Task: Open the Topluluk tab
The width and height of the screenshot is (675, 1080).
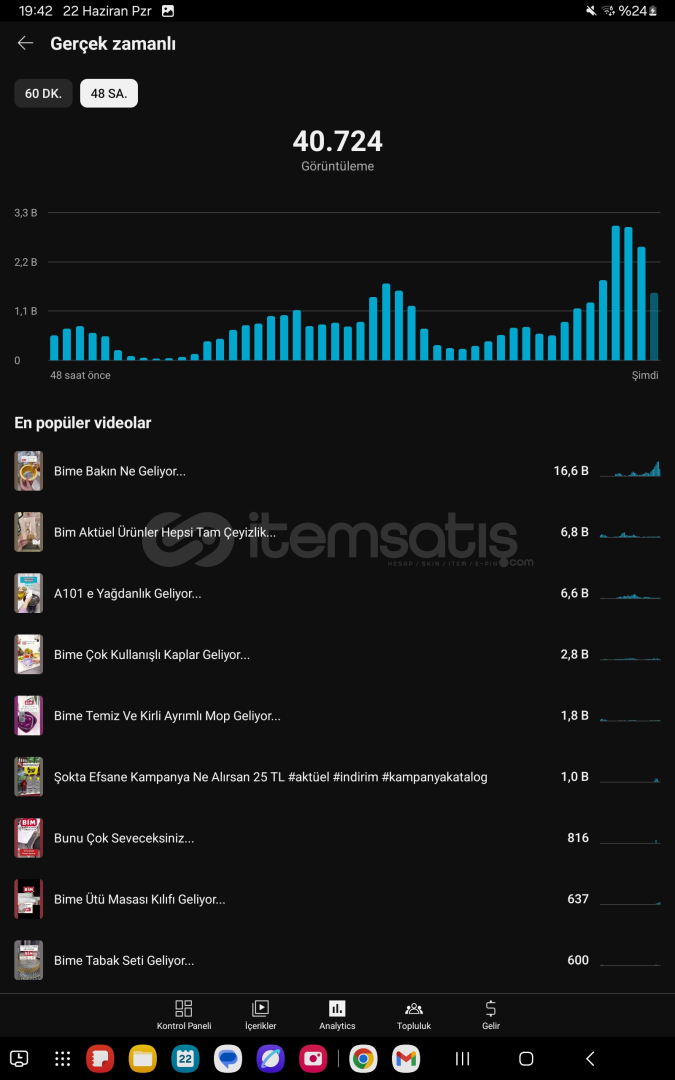Action: [x=414, y=1015]
